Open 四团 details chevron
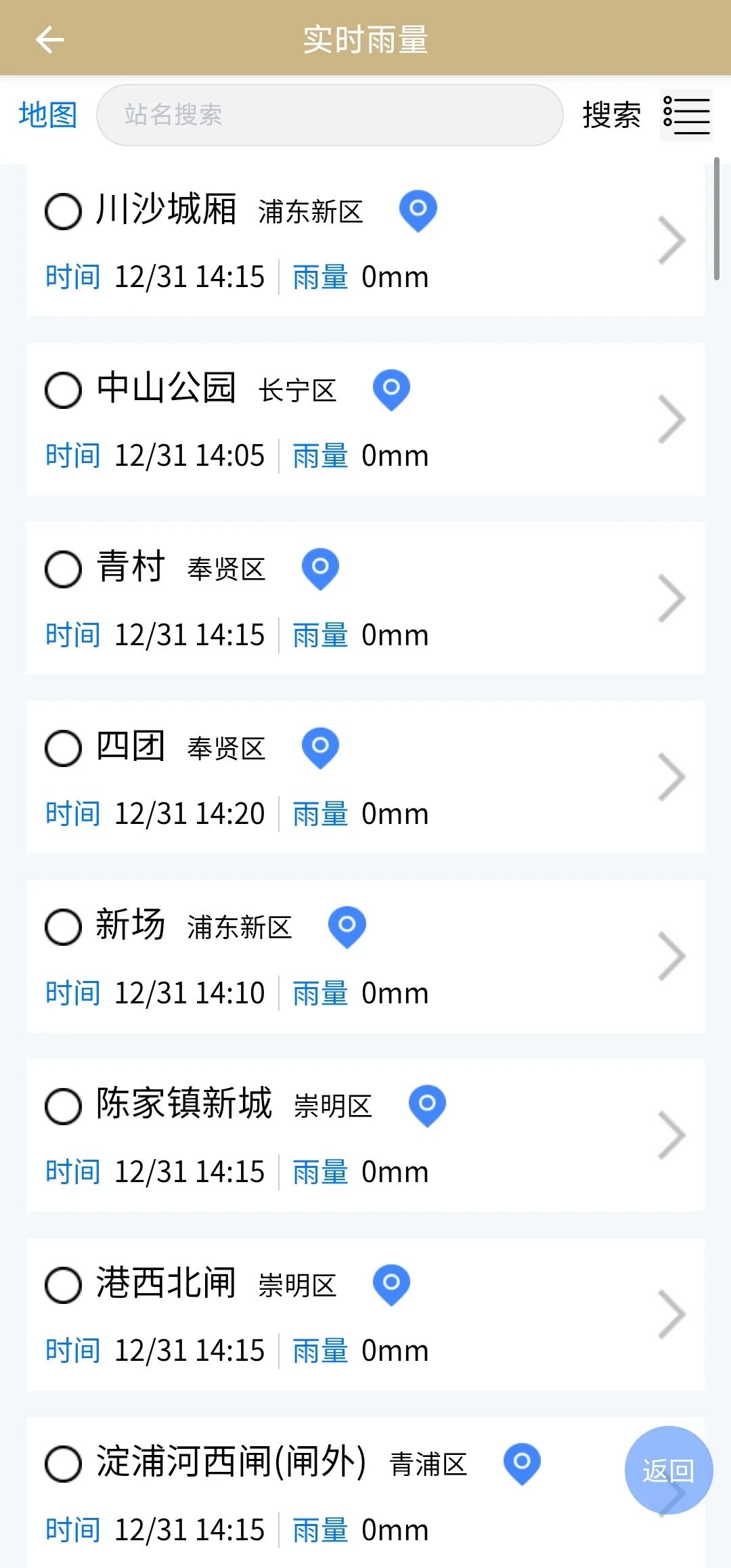731x1568 pixels. click(671, 777)
